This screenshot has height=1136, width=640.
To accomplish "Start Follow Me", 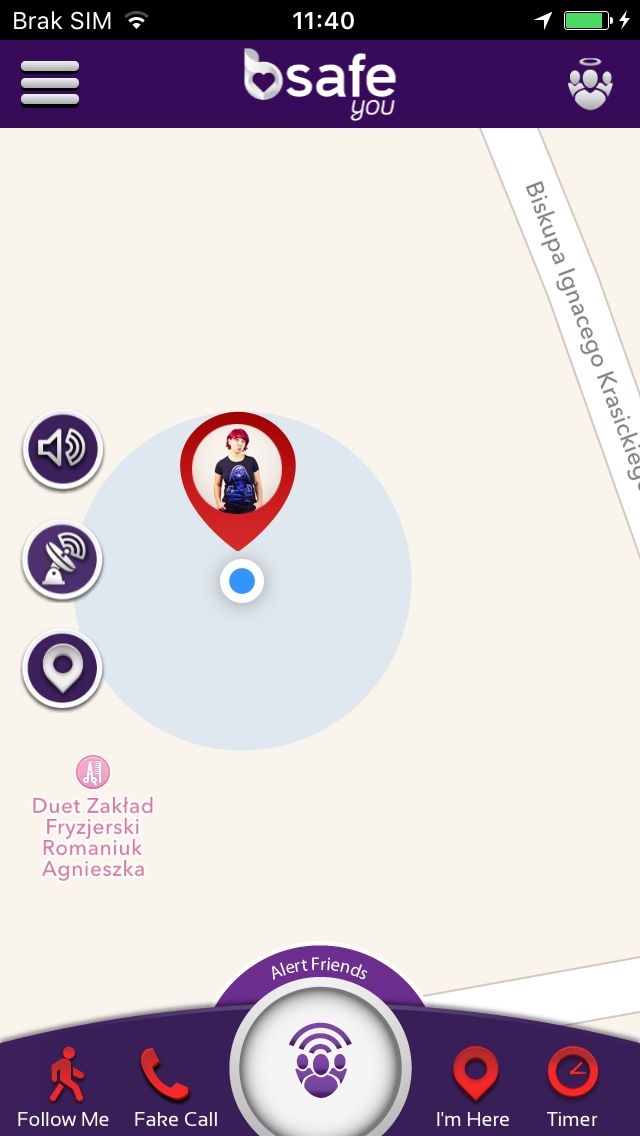I will point(63,1086).
